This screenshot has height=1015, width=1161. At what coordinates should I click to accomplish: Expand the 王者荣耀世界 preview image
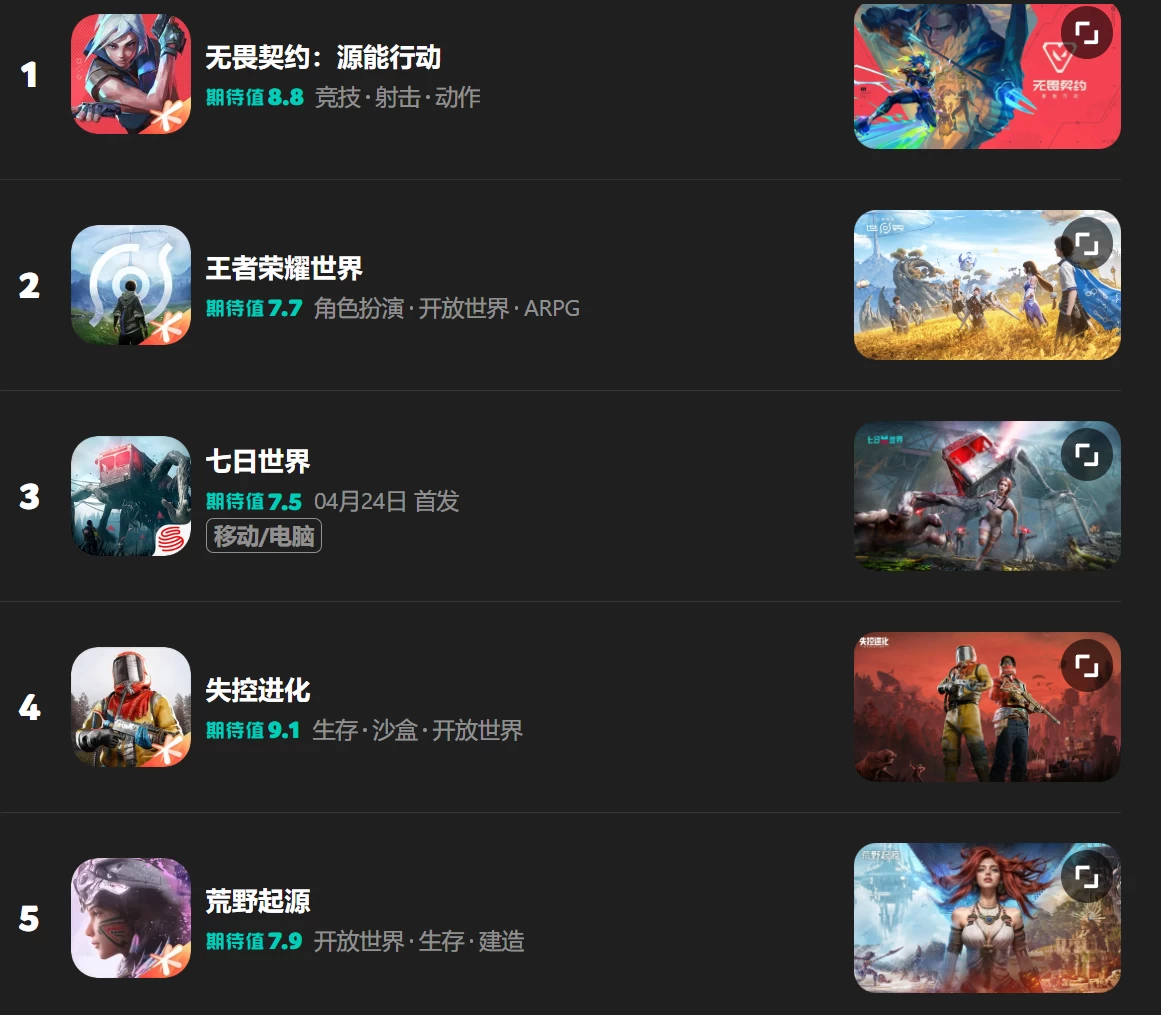(x=1086, y=244)
